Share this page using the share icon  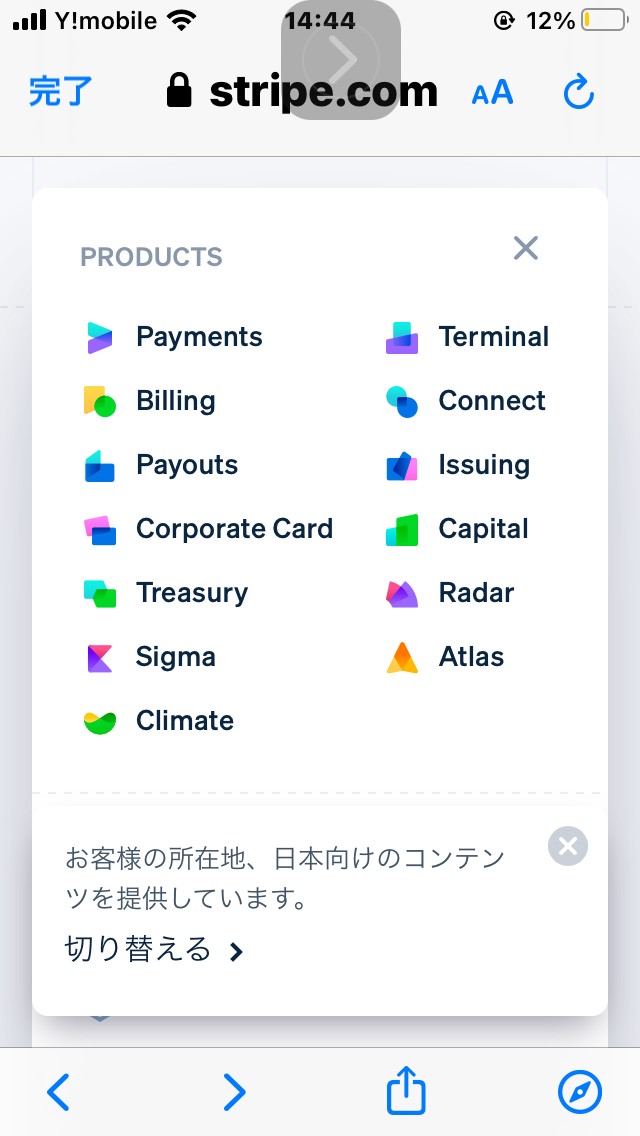point(406,1090)
